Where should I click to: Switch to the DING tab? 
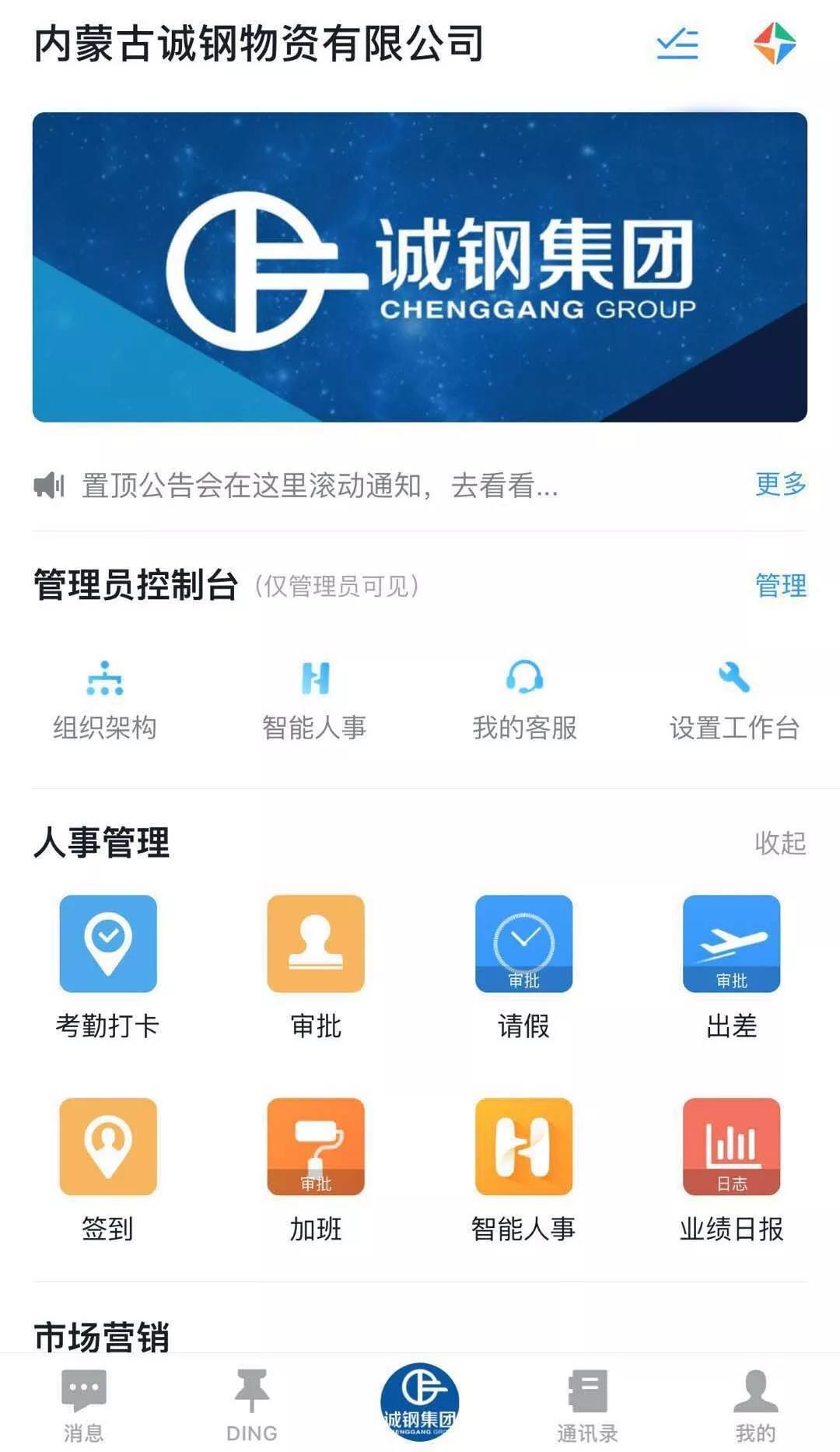tap(251, 1405)
